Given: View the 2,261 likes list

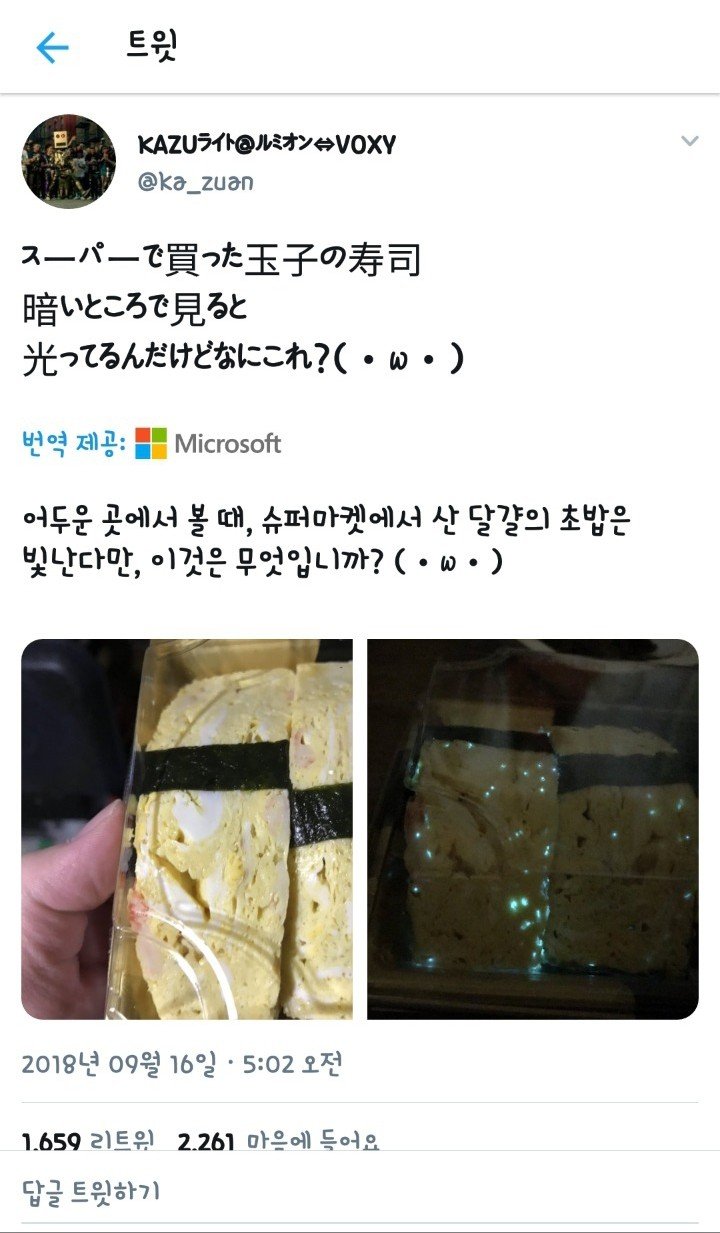Looking at the screenshot, I should [x=277, y=1141].
